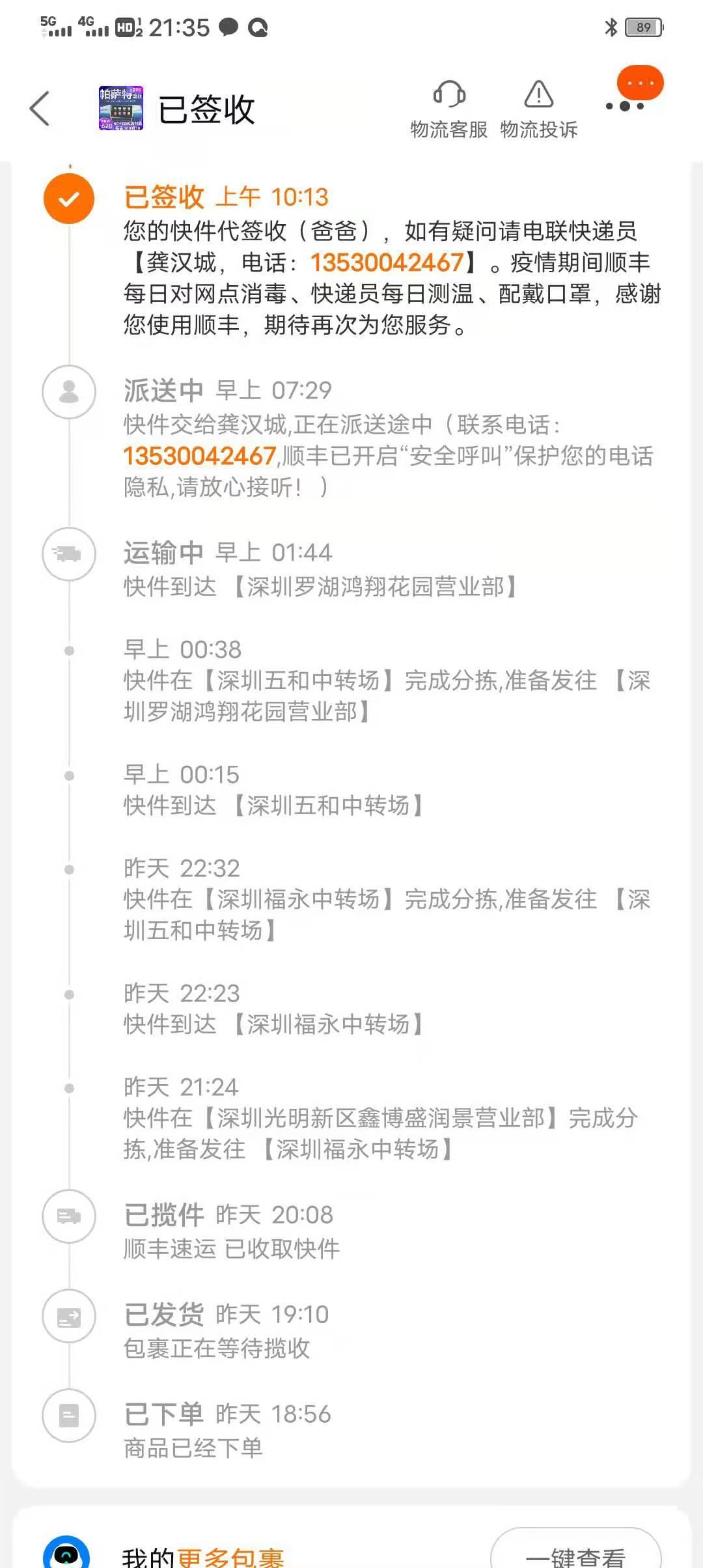Viewport: 703px width, 1568px height.
Task: Tap the 运输中 delivery truck icon
Action: [x=68, y=555]
